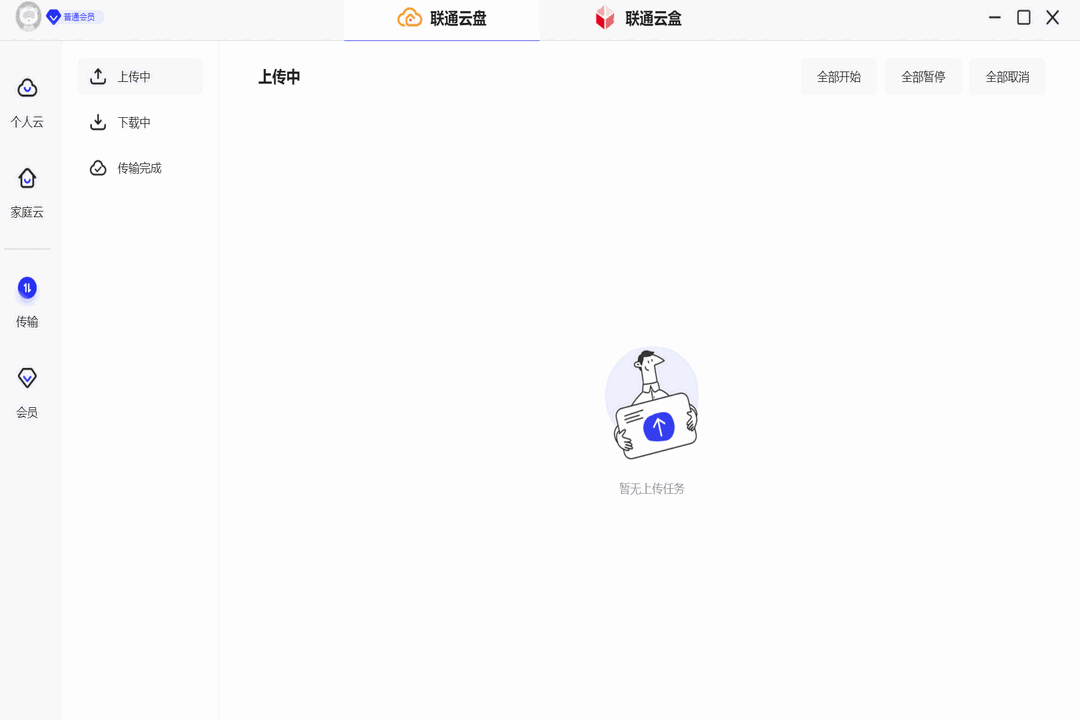
Task: Go to 个人云 section
Action: tap(27, 101)
